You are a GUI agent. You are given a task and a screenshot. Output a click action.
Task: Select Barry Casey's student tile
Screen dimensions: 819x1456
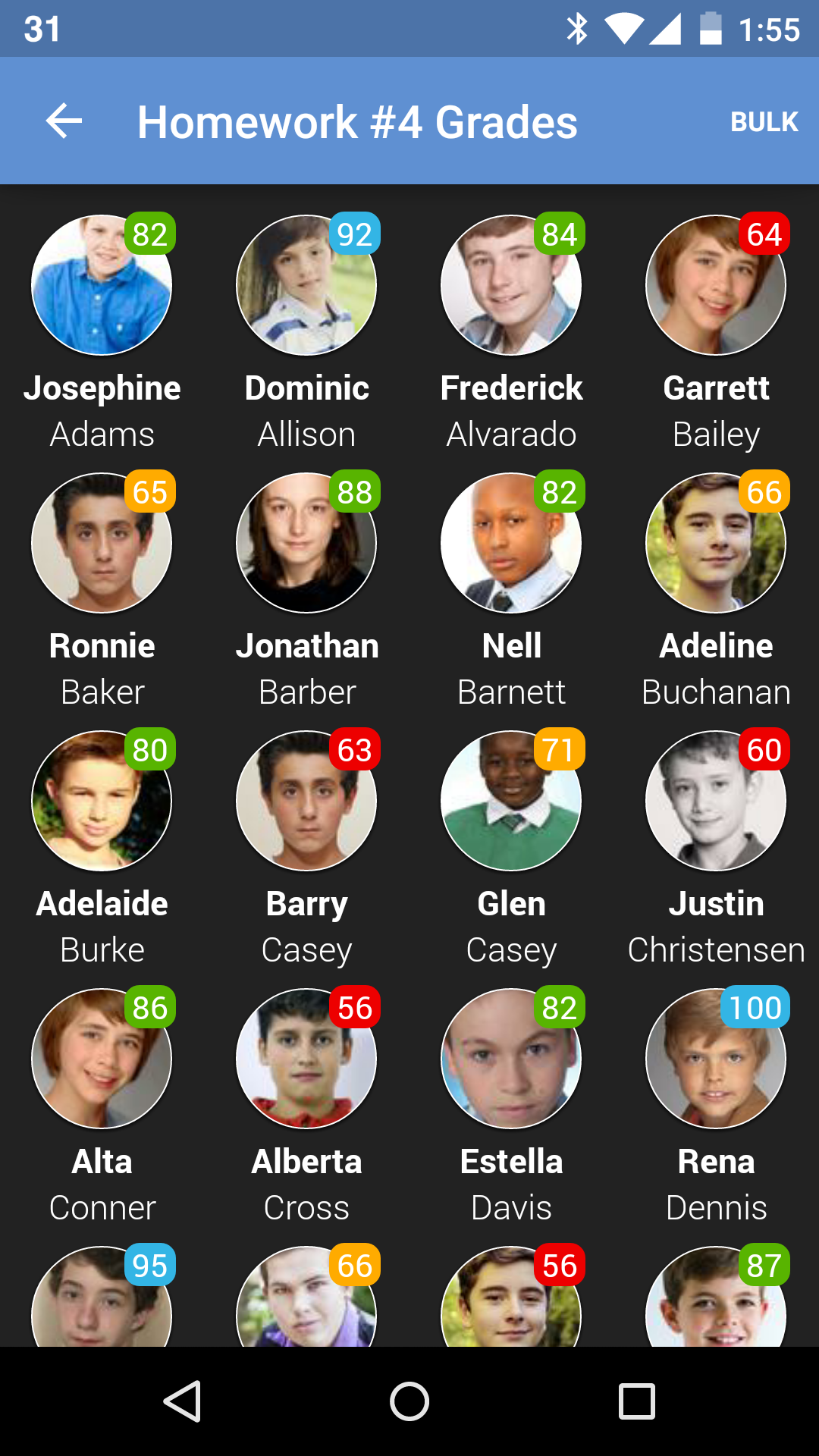[x=306, y=802]
